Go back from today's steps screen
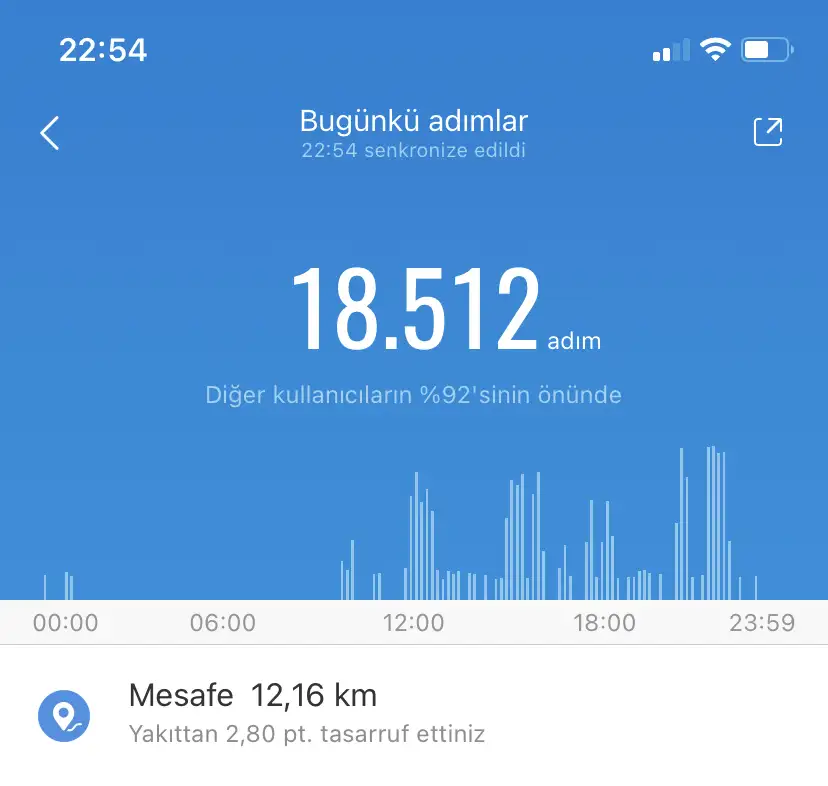This screenshot has width=828, height=786. point(50,133)
